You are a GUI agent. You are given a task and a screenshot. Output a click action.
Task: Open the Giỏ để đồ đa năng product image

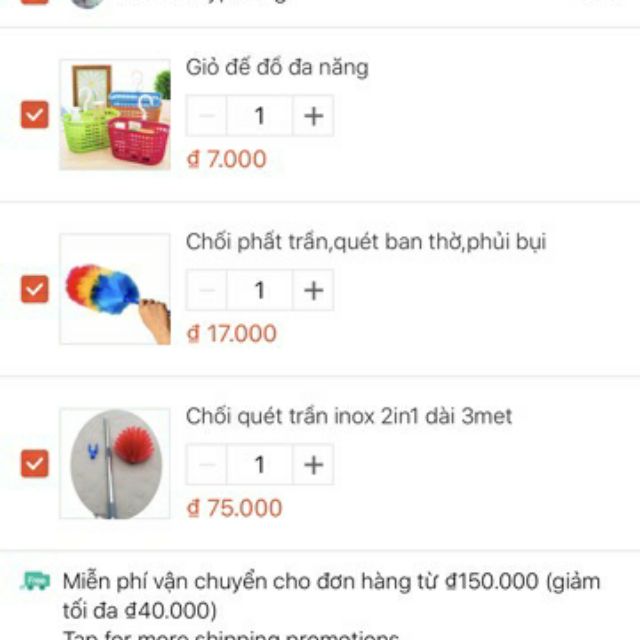(115, 115)
